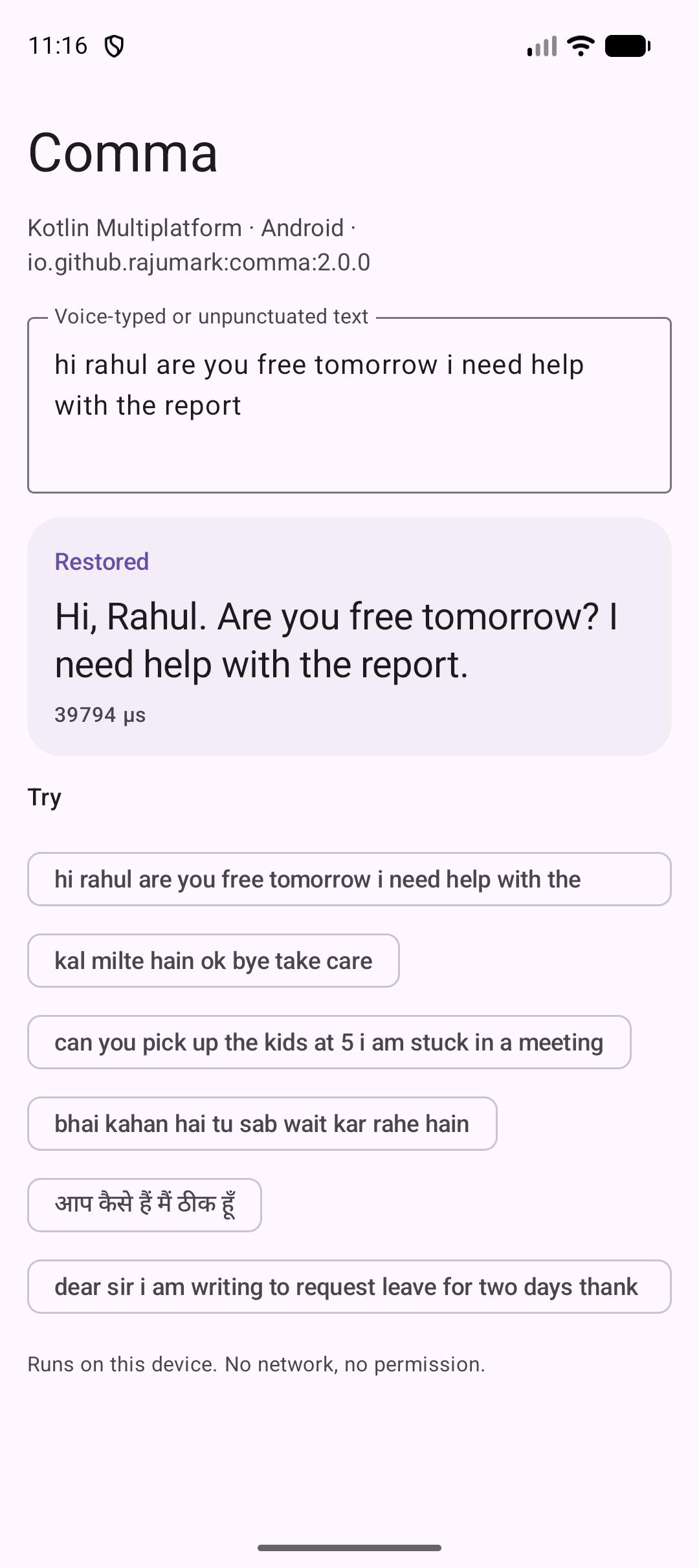Try the Hindi "आप कैसे हैं" example chip
The width and height of the screenshot is (699, 1568).
144,1205
